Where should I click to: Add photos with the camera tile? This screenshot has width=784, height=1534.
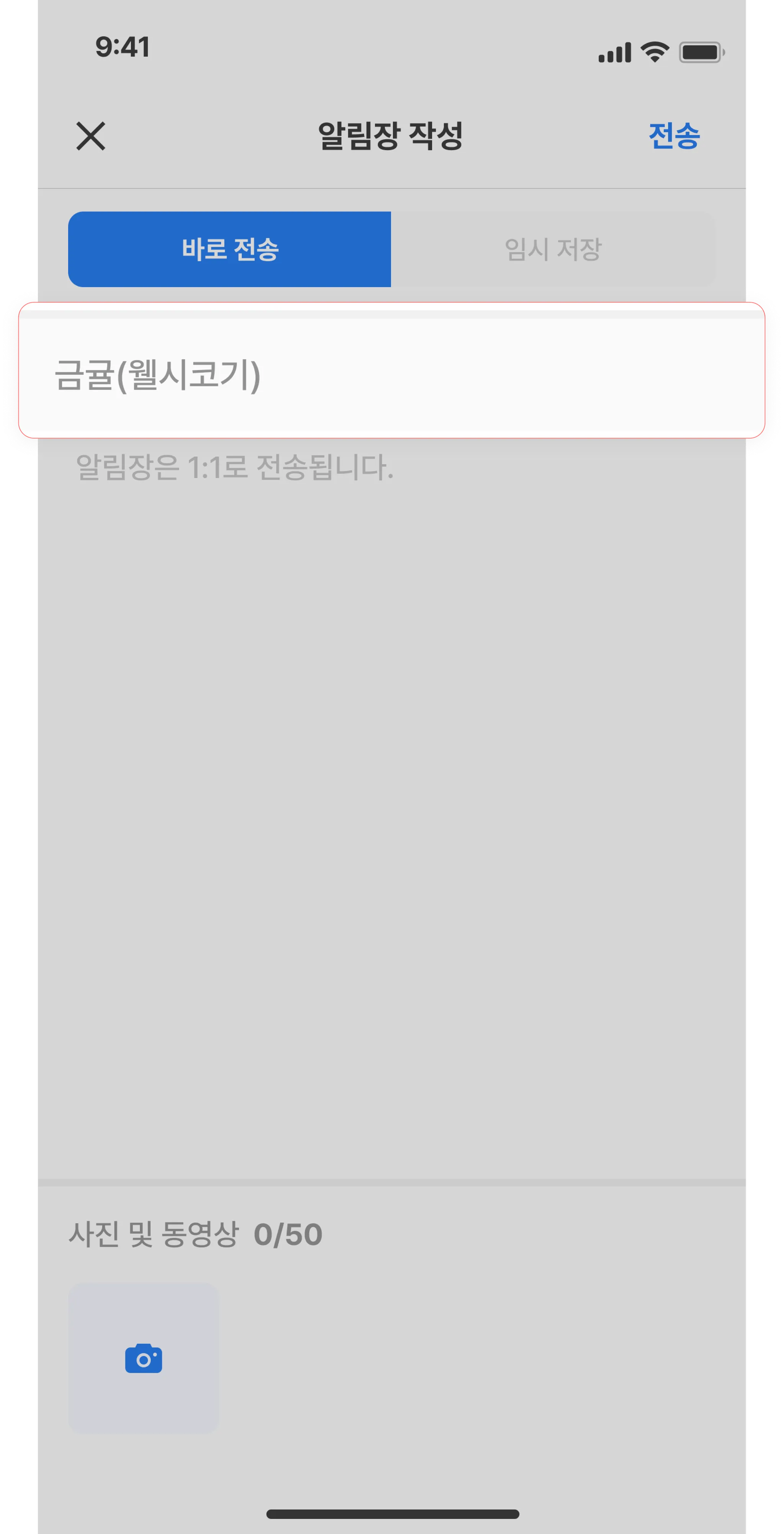pos(144,1358)
